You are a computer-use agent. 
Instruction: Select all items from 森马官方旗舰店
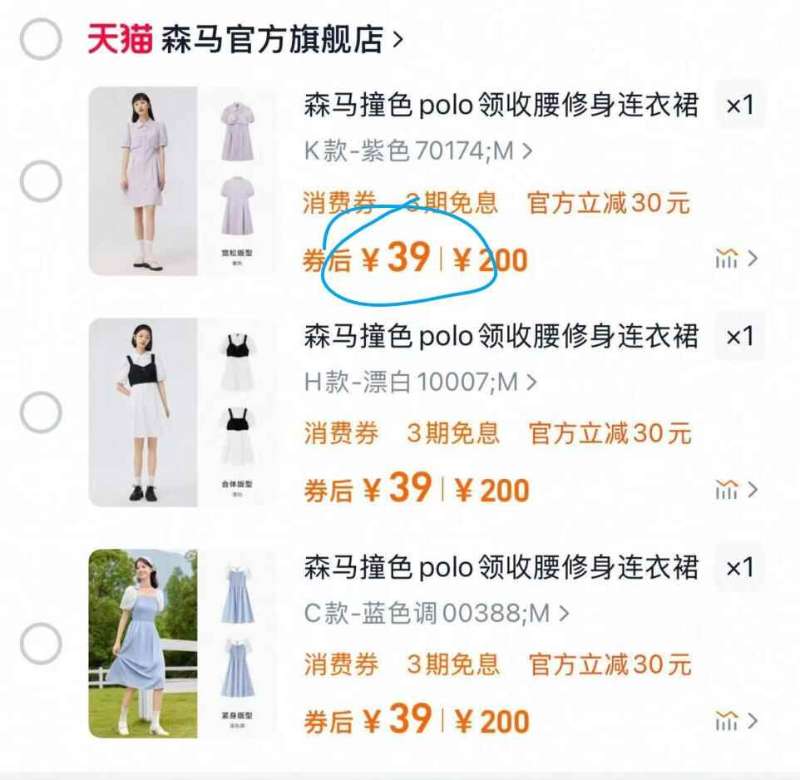[41, 39]
